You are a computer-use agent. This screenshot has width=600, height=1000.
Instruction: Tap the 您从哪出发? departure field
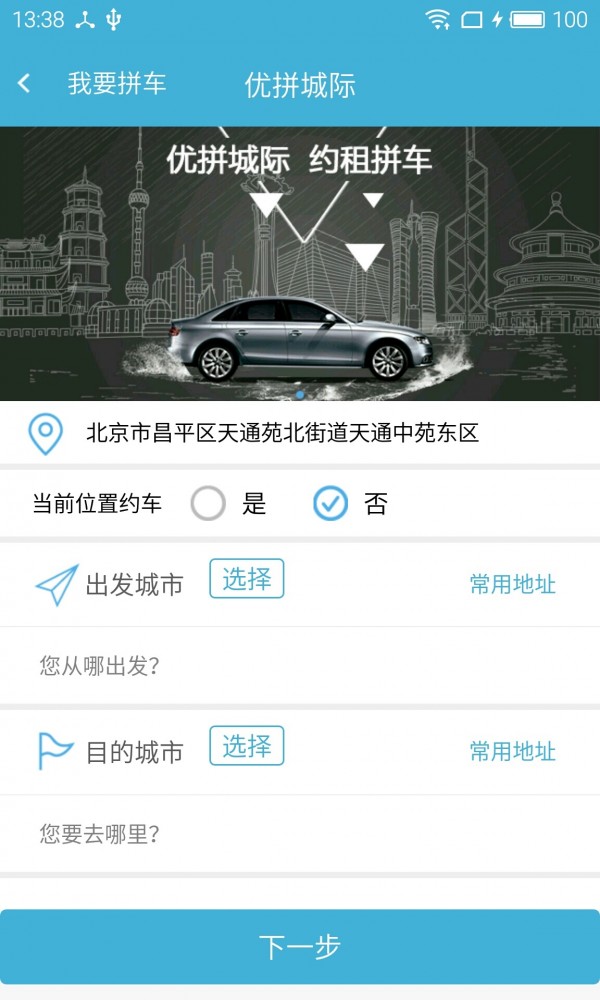tap(300, 666)
